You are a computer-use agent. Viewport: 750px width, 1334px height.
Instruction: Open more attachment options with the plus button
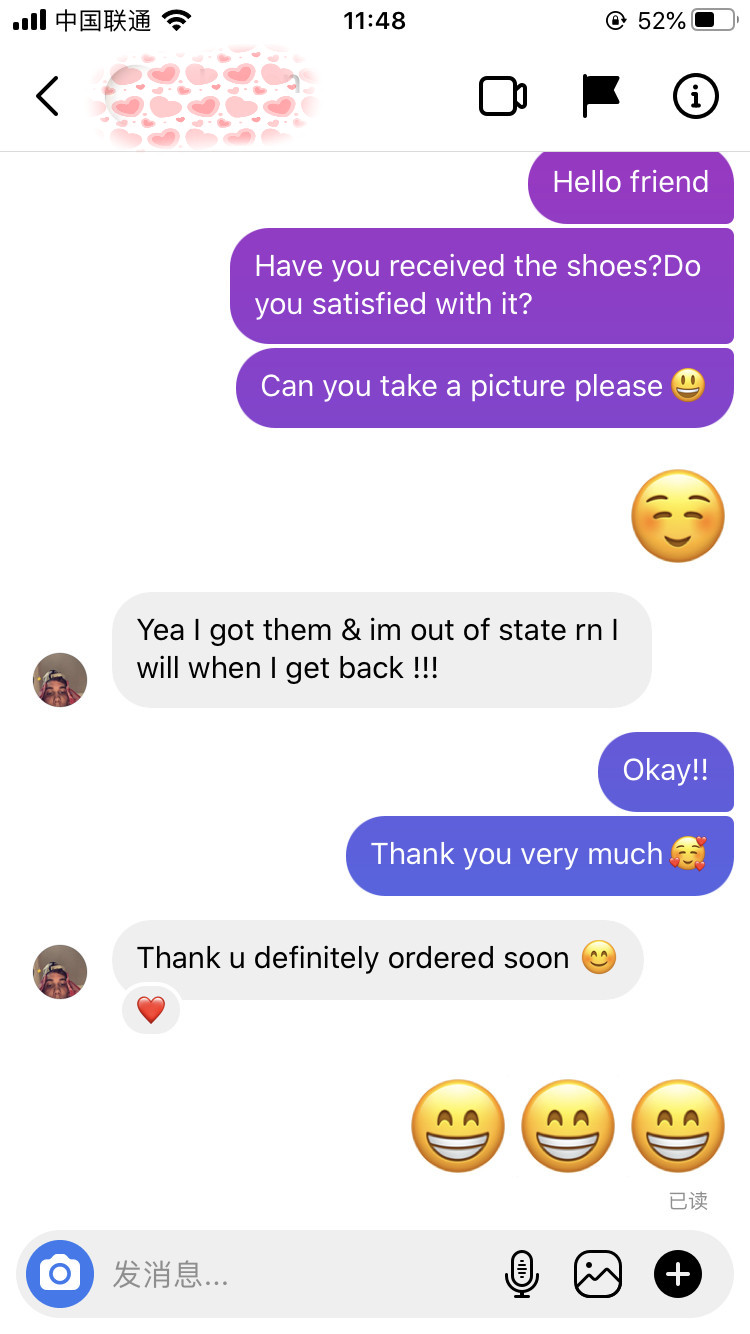[x=678, y=1274]
